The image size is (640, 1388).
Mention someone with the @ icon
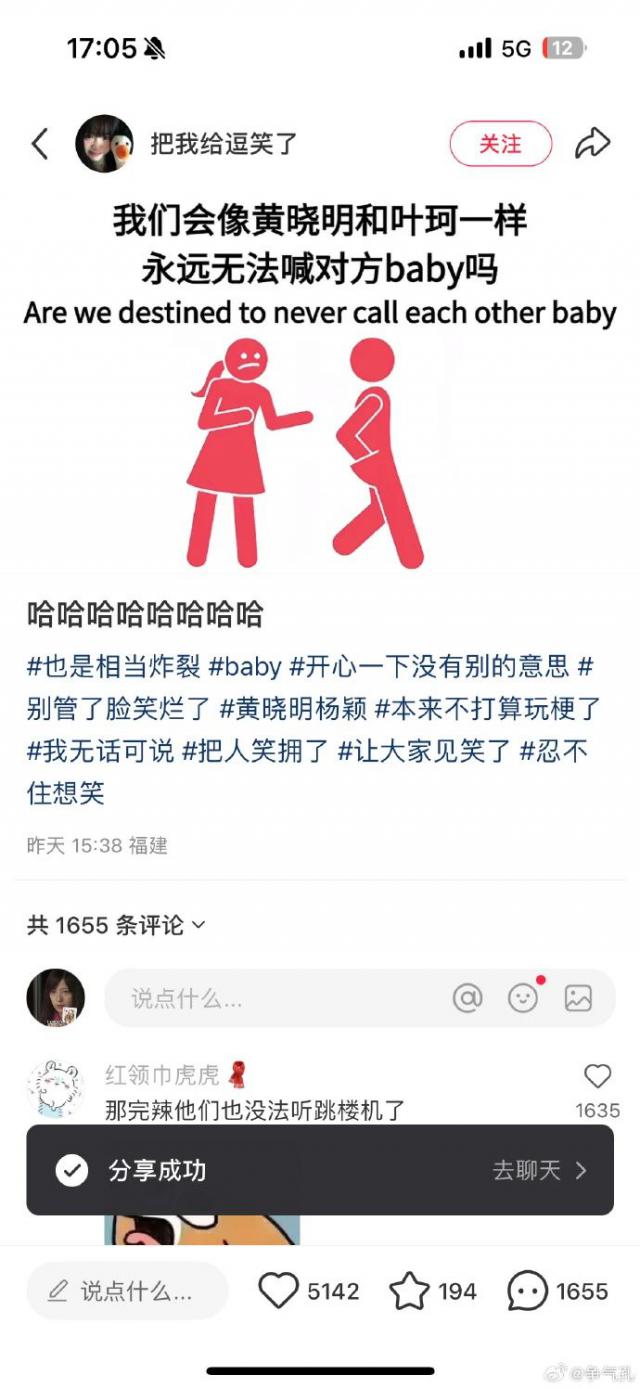click(467, 997)
